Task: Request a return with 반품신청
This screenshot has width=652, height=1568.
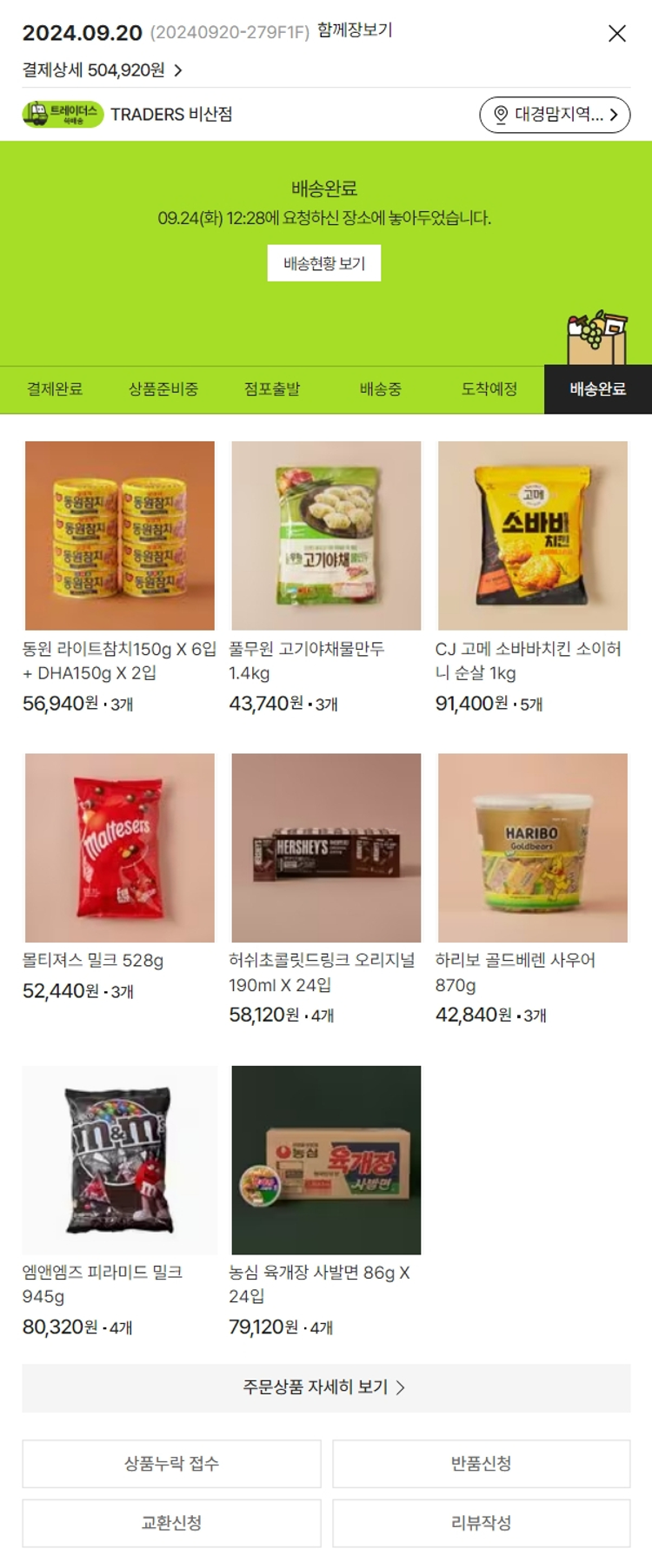Action: click(481, 1464)
